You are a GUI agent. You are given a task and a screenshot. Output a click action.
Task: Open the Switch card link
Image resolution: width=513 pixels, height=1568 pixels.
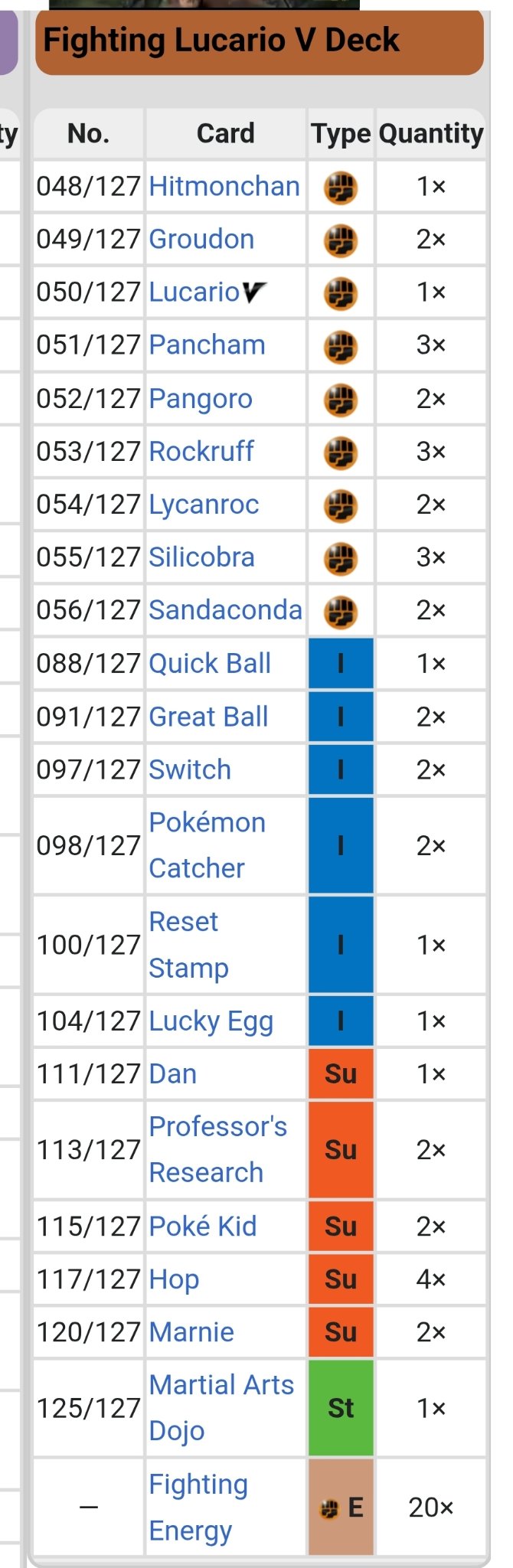point(189,769)
